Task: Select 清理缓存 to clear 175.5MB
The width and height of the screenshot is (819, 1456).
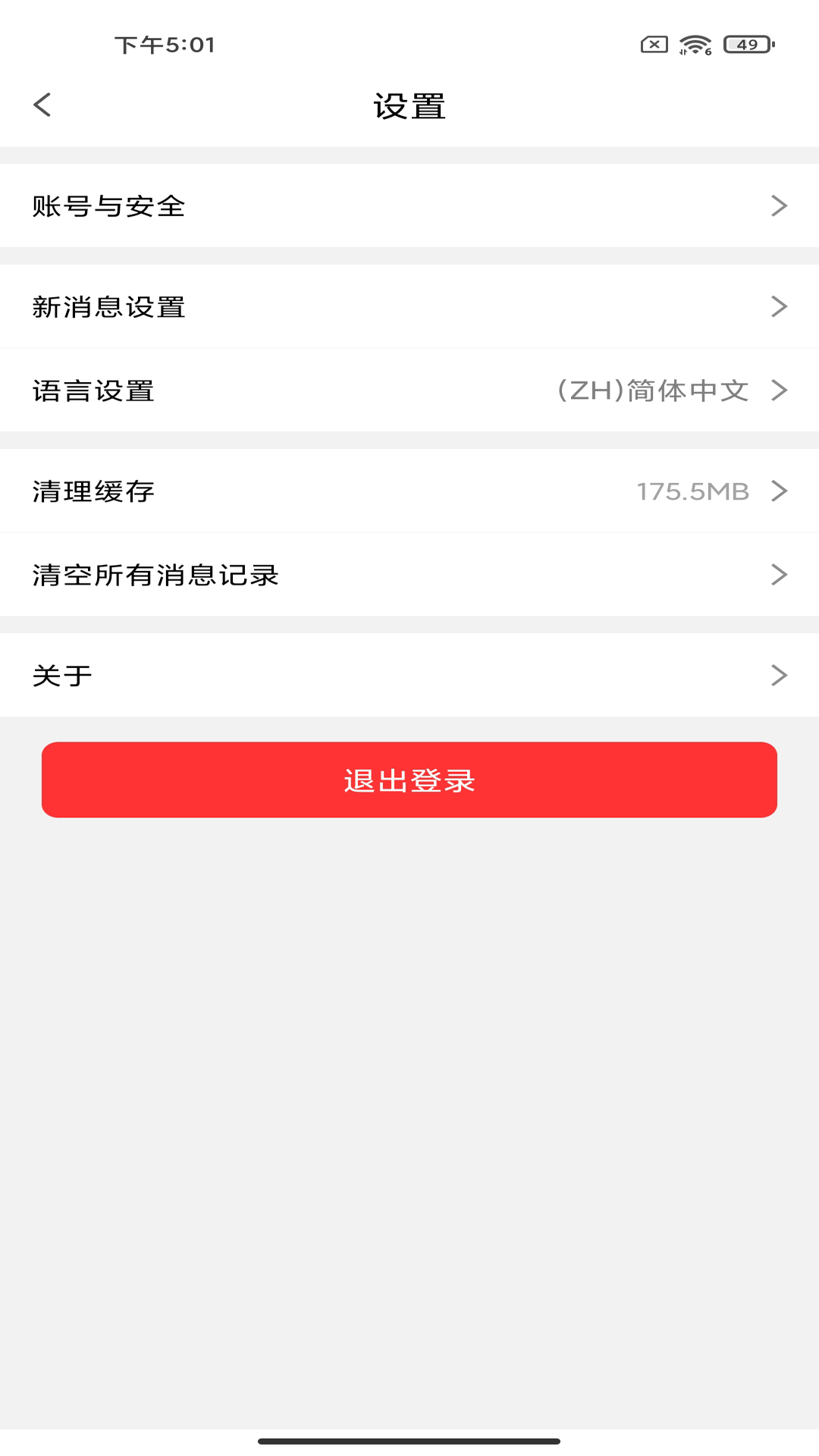Action: pyautogui.click(x=409, y=491)
